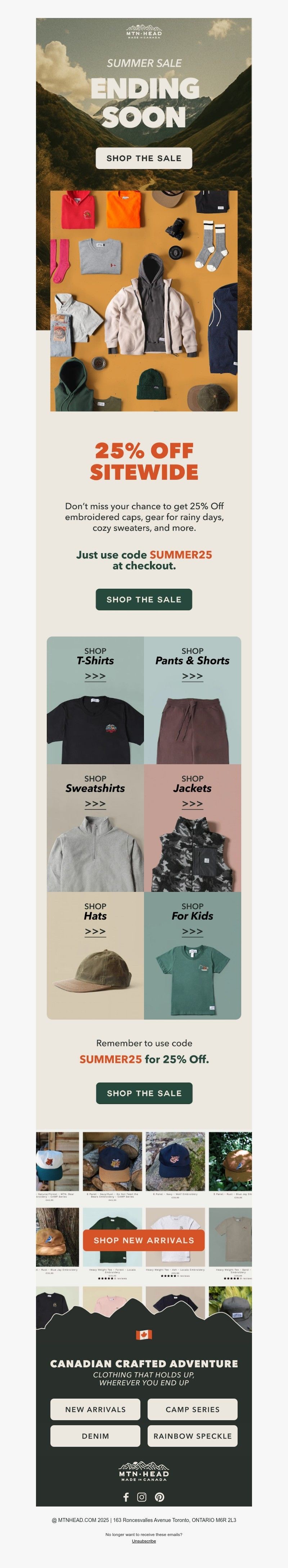Visit the Facebook page icon
288x1568 pixels.
tap(126, 1497)
